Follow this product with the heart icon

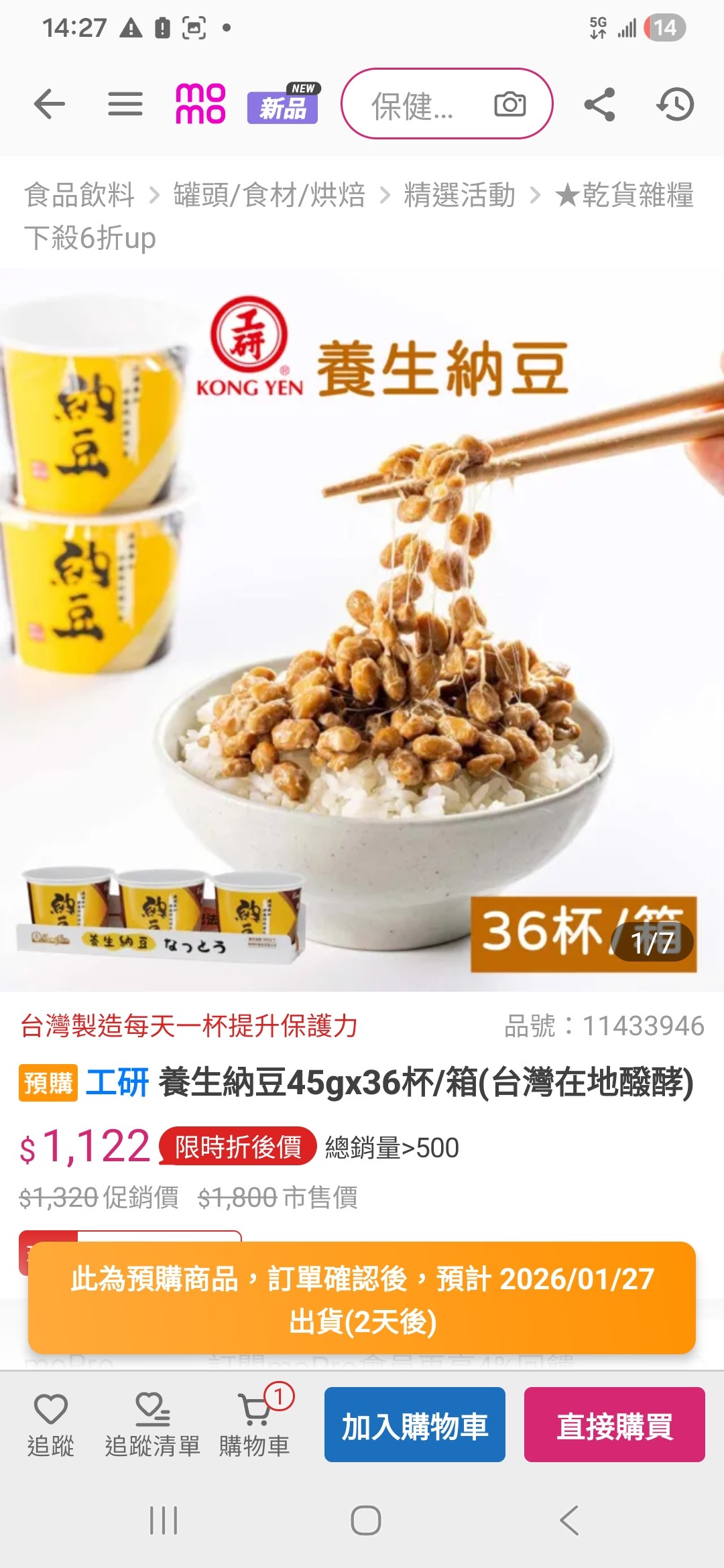(51, 1425)
